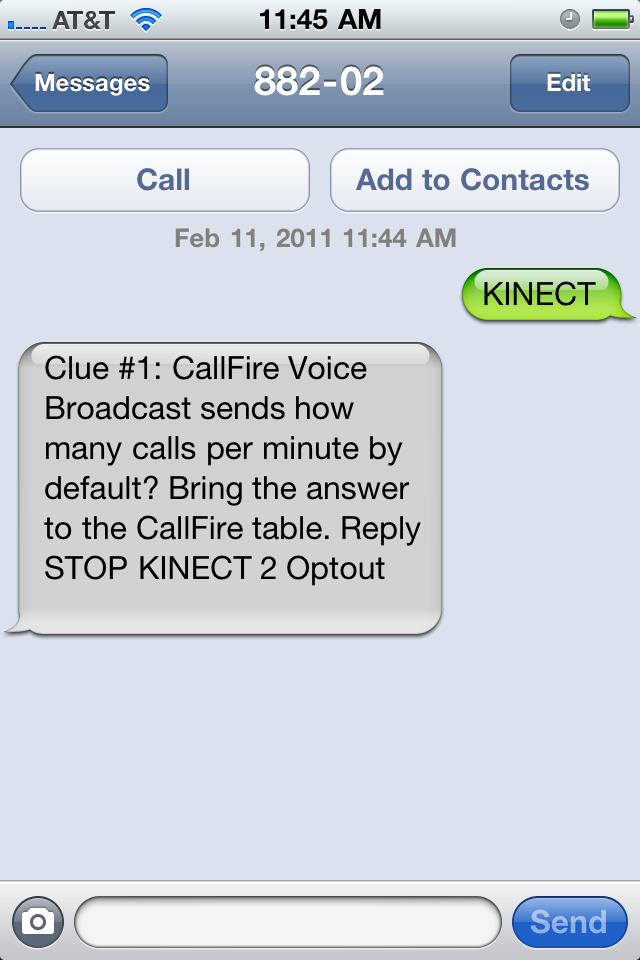Add 882-02 to Contacts
The image size is (640, 960).
(474, 180)
